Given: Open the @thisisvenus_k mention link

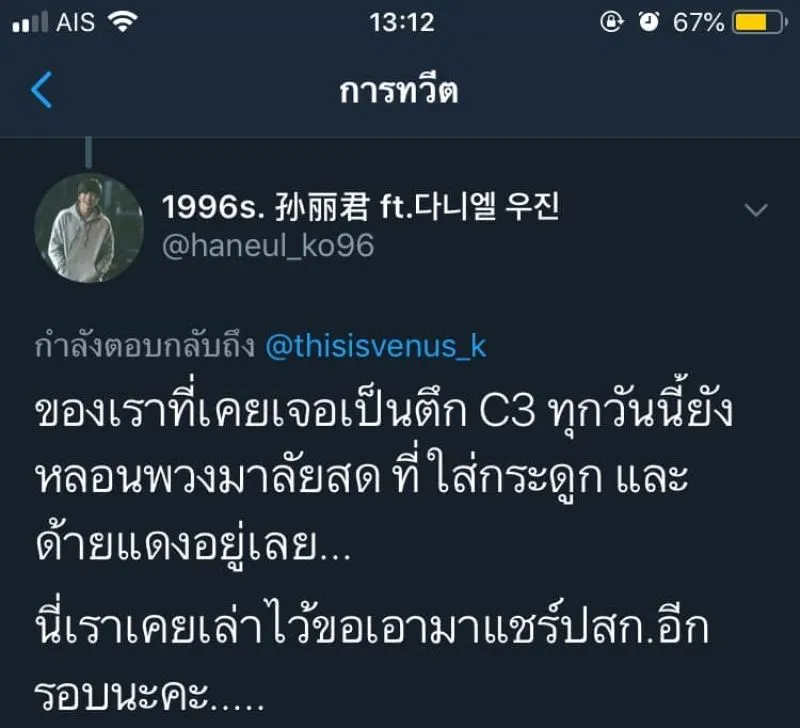Looking at the screenshot, I should coord(375,346).
